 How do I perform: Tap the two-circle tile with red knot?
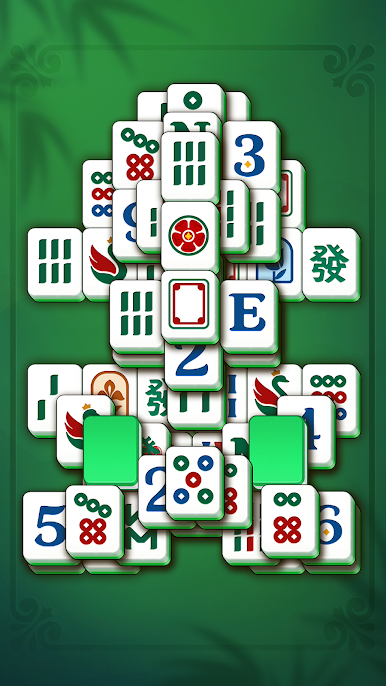point(290,521)
